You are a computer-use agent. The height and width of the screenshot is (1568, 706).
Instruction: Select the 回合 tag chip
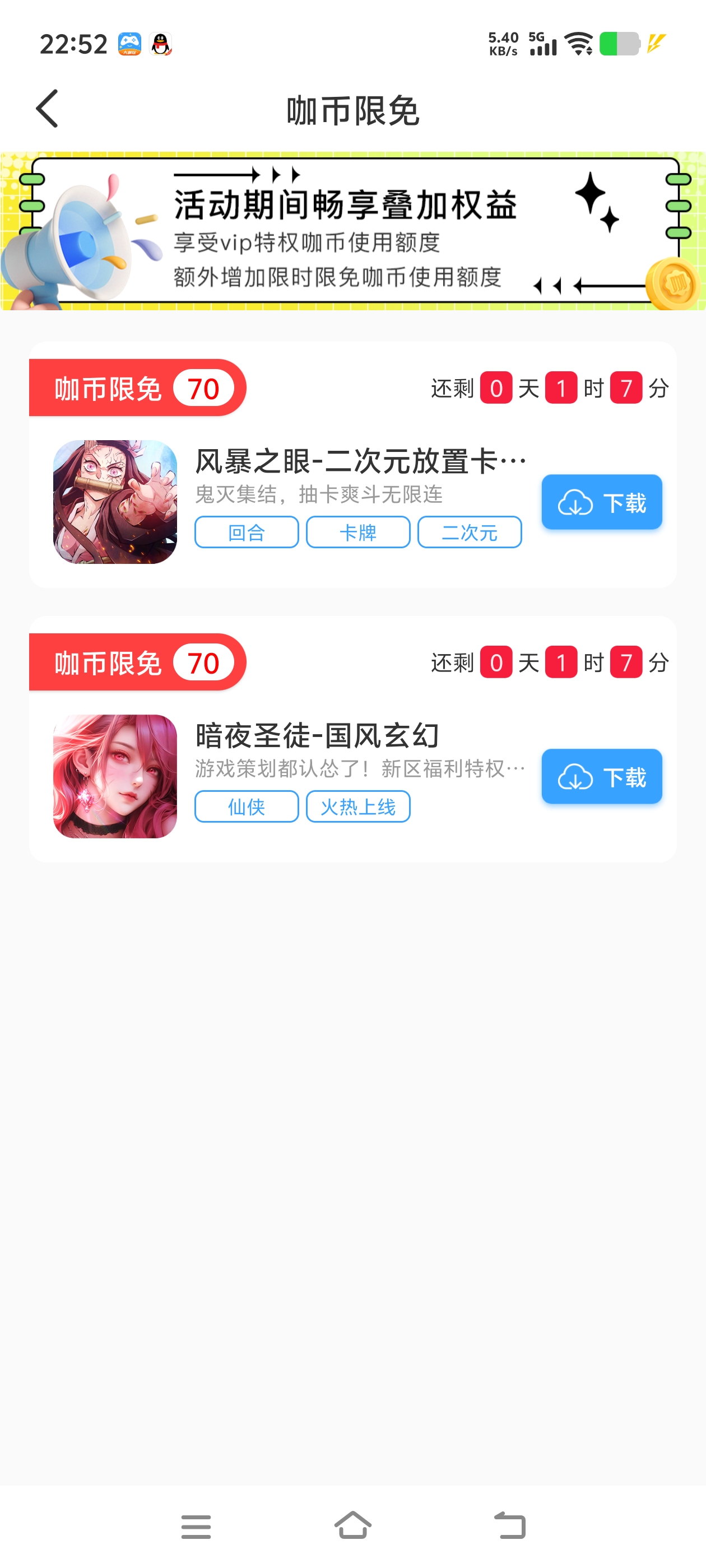[x=246, y=533]
